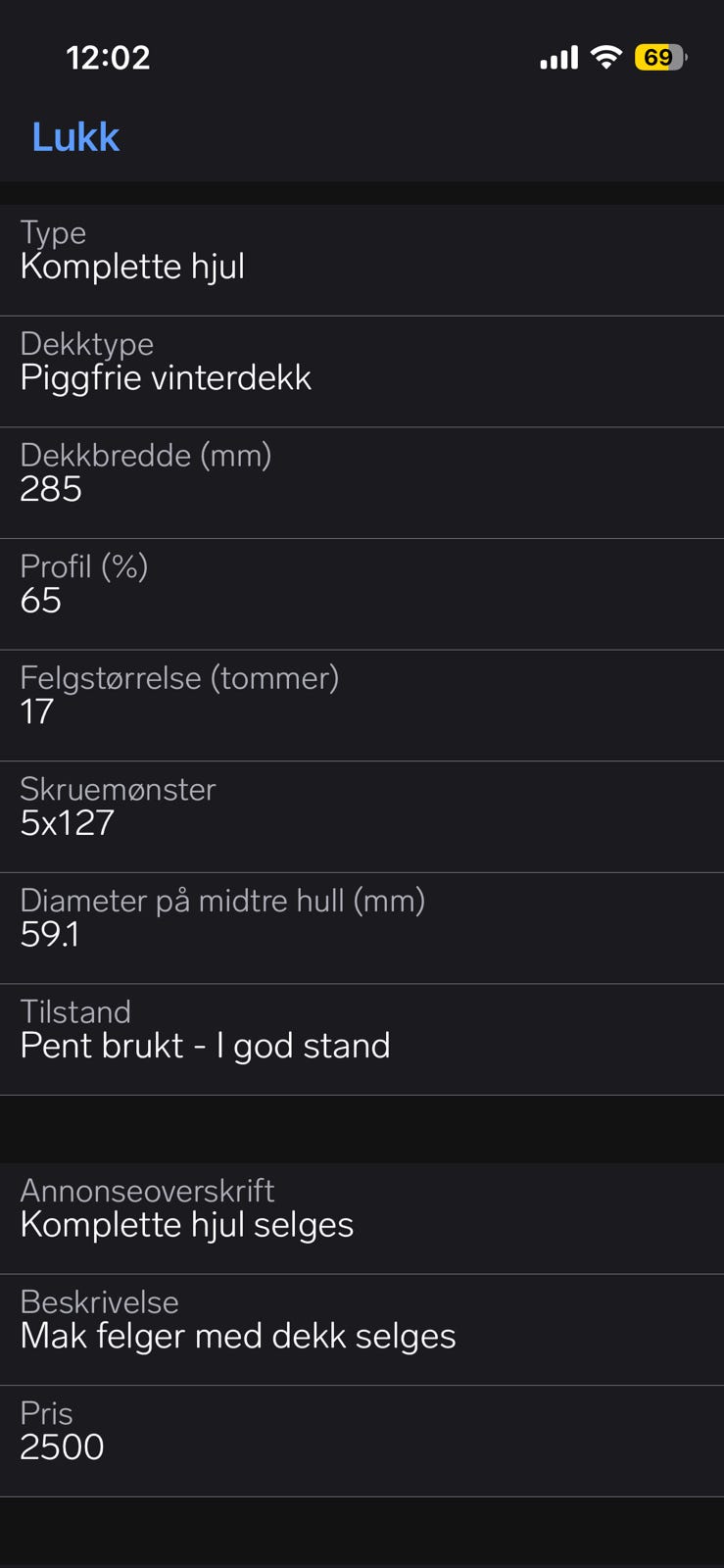Open the Tilstand selector showing Pent brukt

tap(362, 1028)
